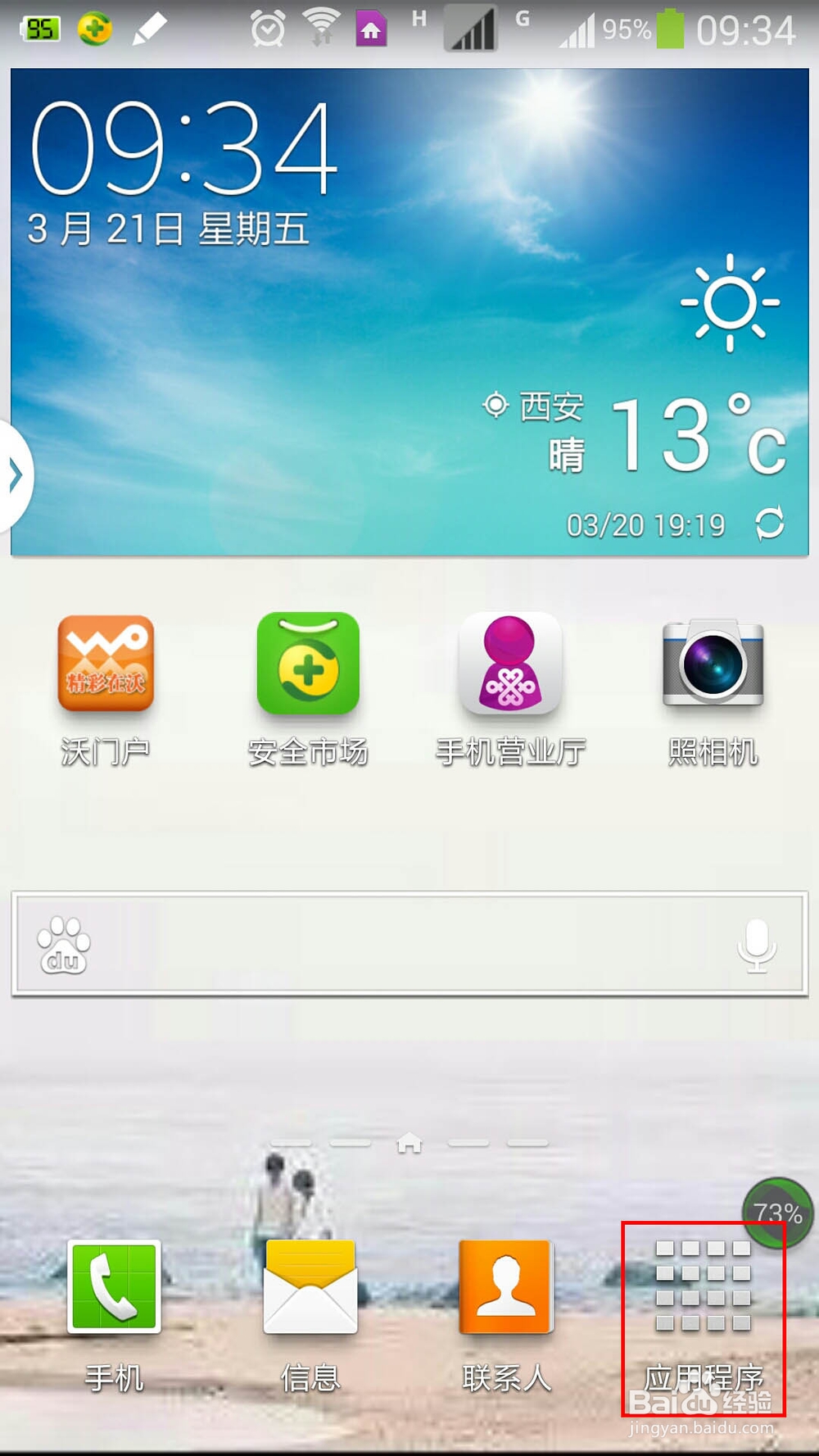Open the 手机 phone dialer
819x1456 pixels.
click(x=114, y=1286)
